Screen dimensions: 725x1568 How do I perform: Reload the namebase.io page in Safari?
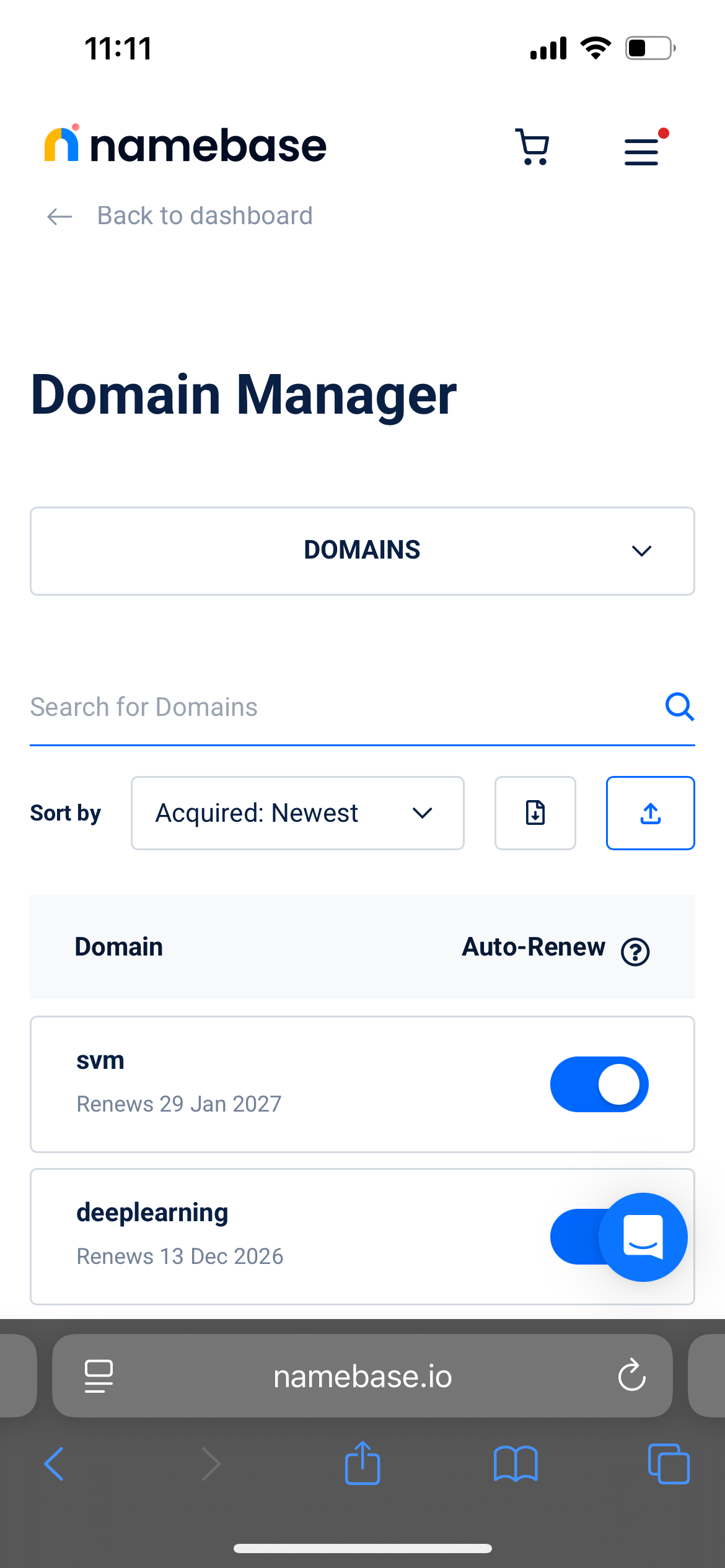(x=631, y=1376)
